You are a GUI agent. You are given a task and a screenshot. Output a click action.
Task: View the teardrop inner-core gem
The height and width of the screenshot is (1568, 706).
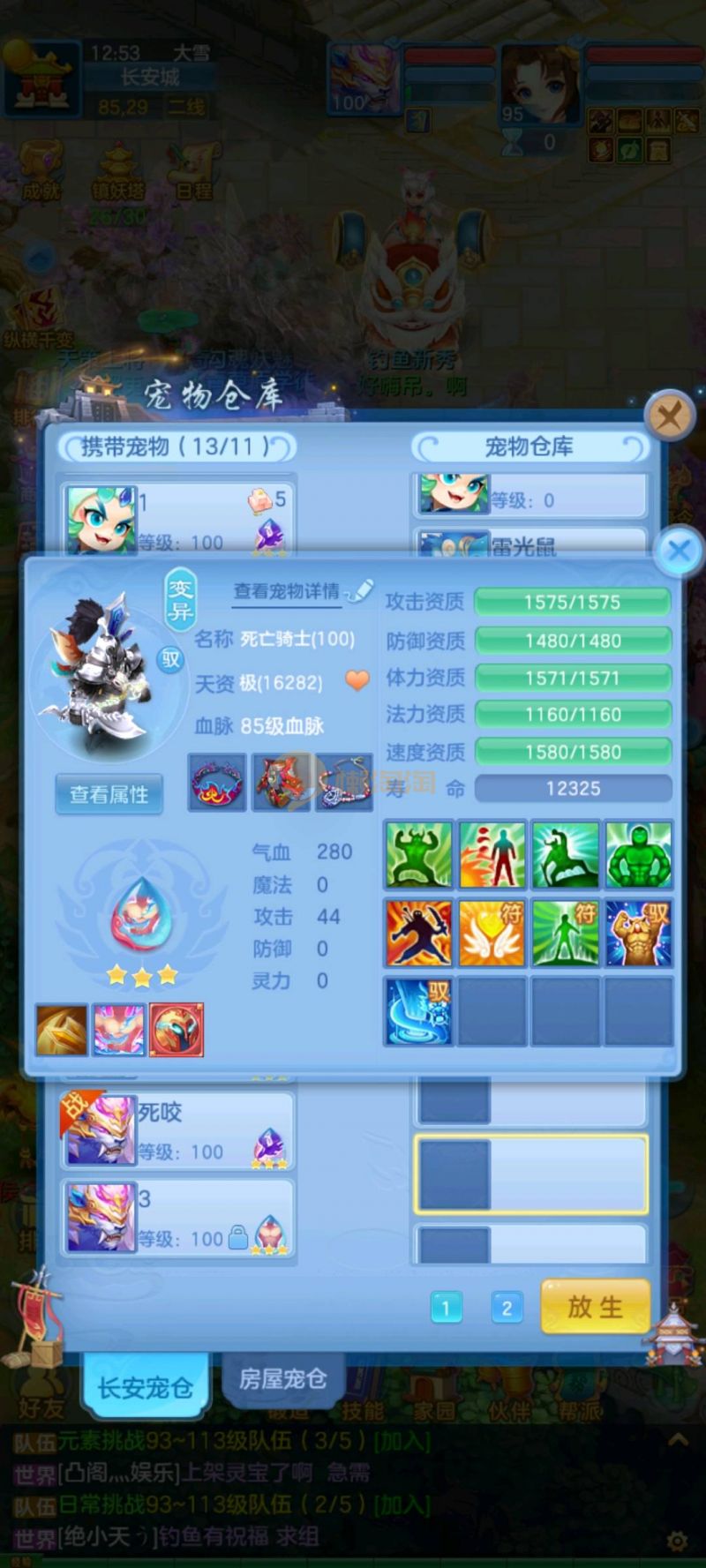(x=141, y=918)
